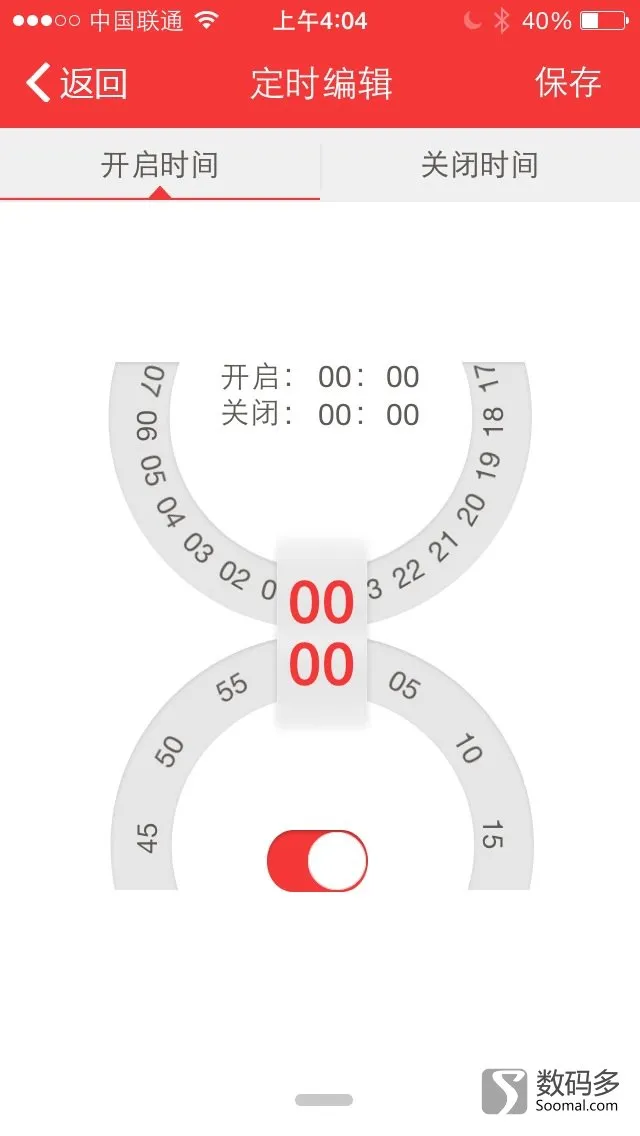The height and width of the screenshot is (1136, 640).
Task: Tap the 返回 back button
Action: 78,83
